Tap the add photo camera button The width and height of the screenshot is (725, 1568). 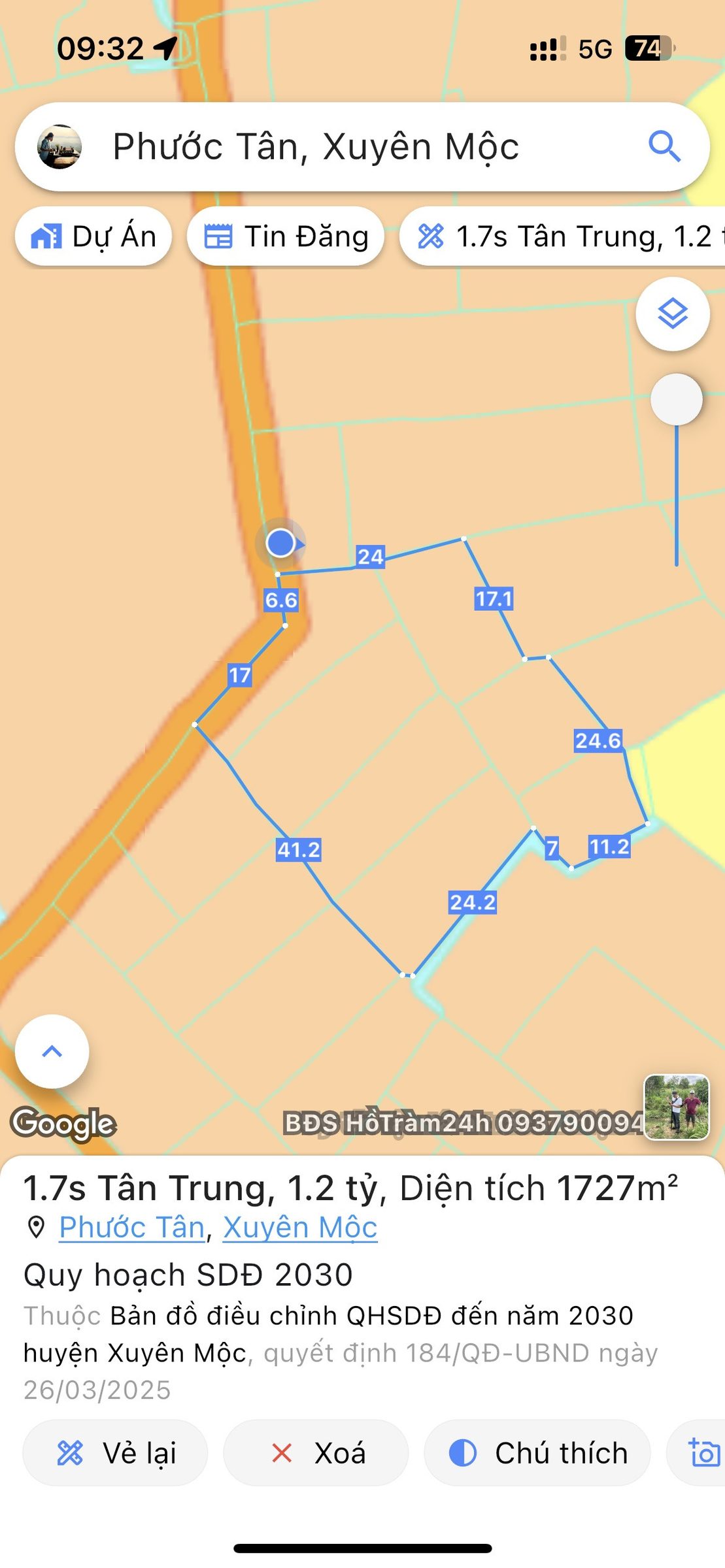703,1453
